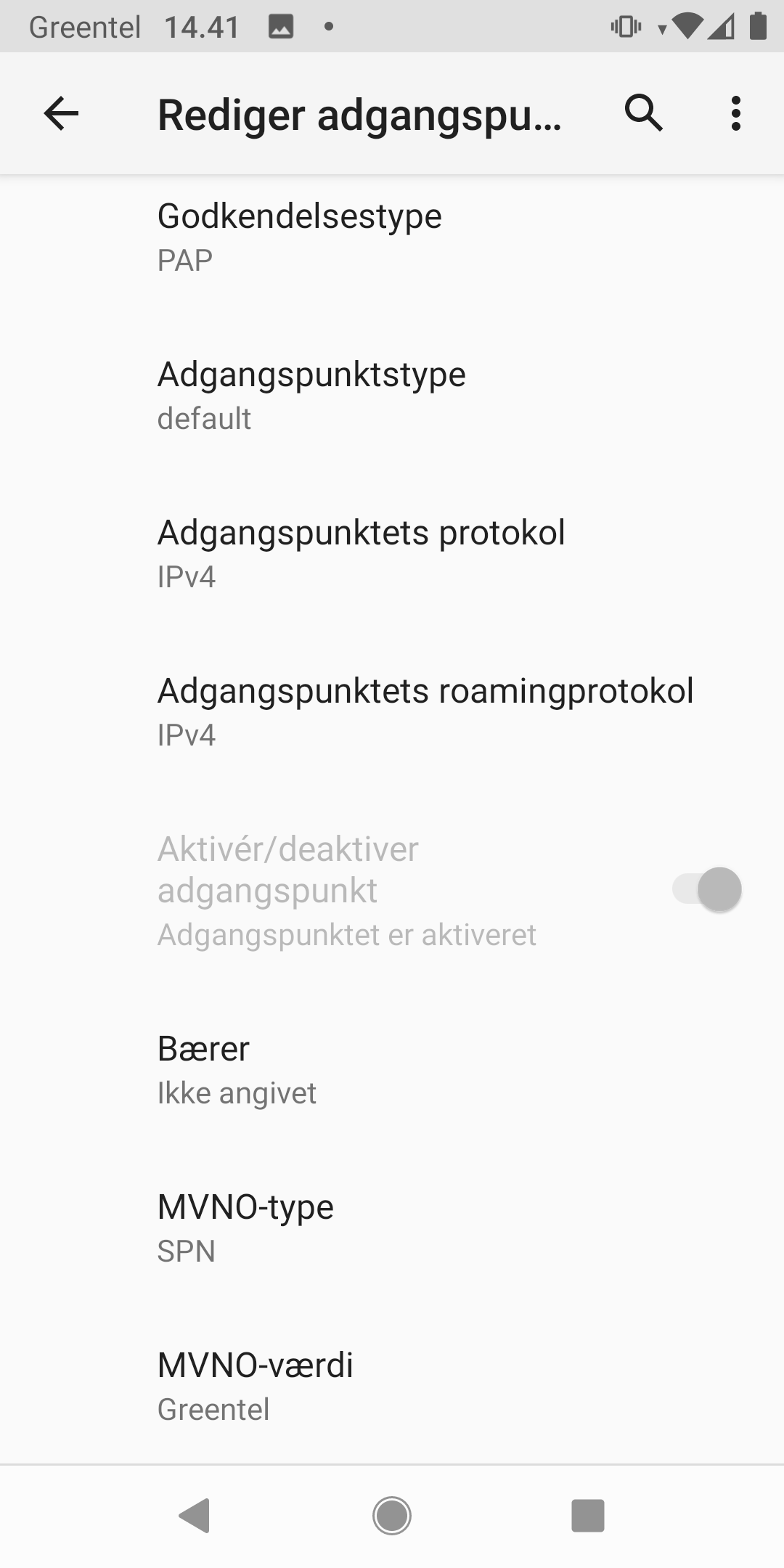Open the three-dot overflow menu
Image resolution: width=784 pixels, height=1568 pixels.
click(x=736, y=113)
